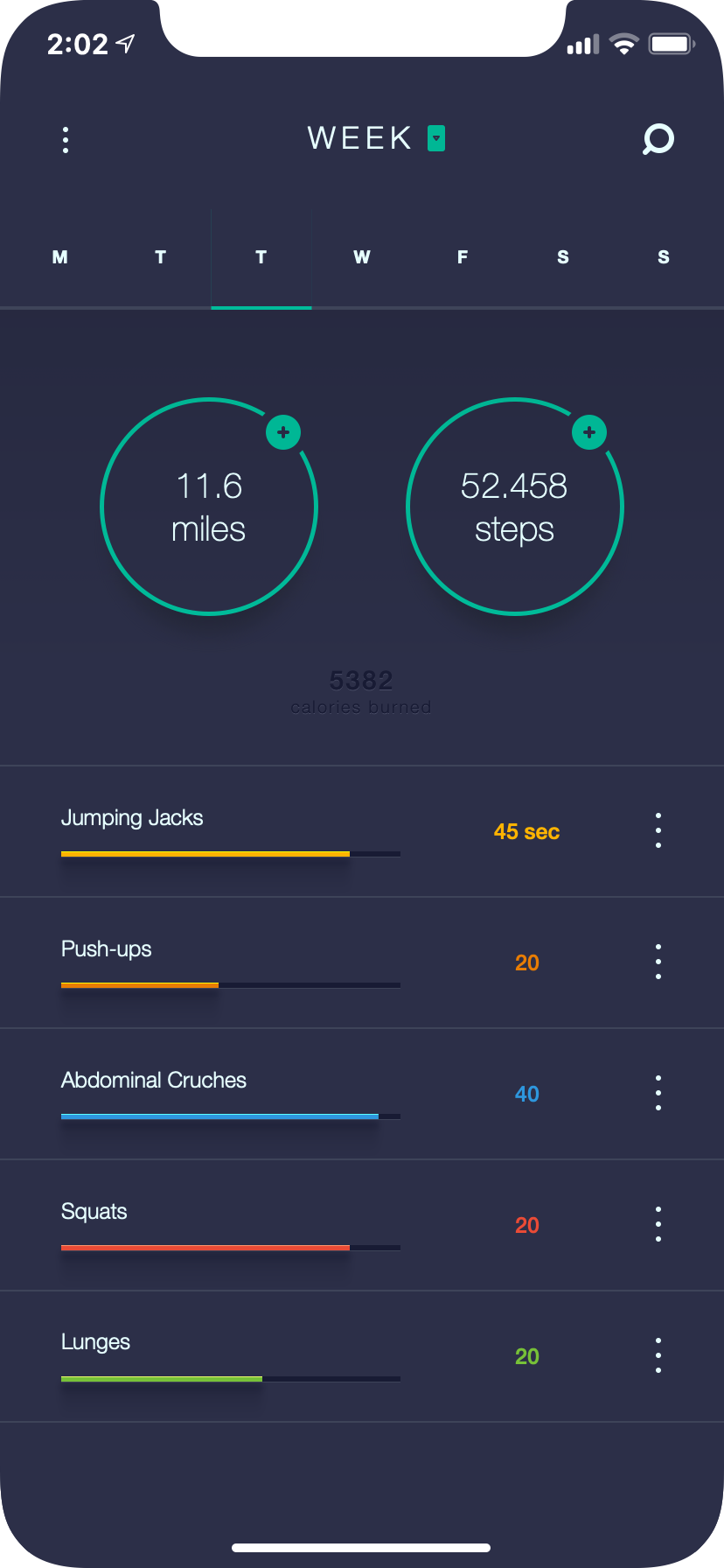Open options for Jumping Jacks
This screenshot has height=1568, width=724.
(x=658, y=830)
